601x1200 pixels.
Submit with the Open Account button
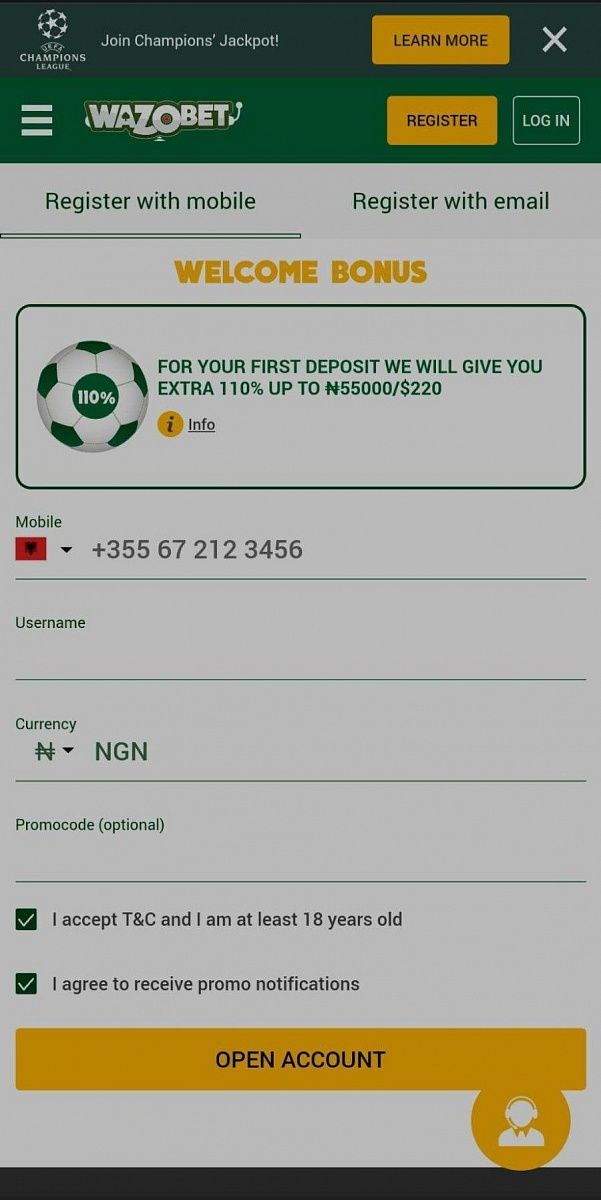click(x=300, y=1059)
